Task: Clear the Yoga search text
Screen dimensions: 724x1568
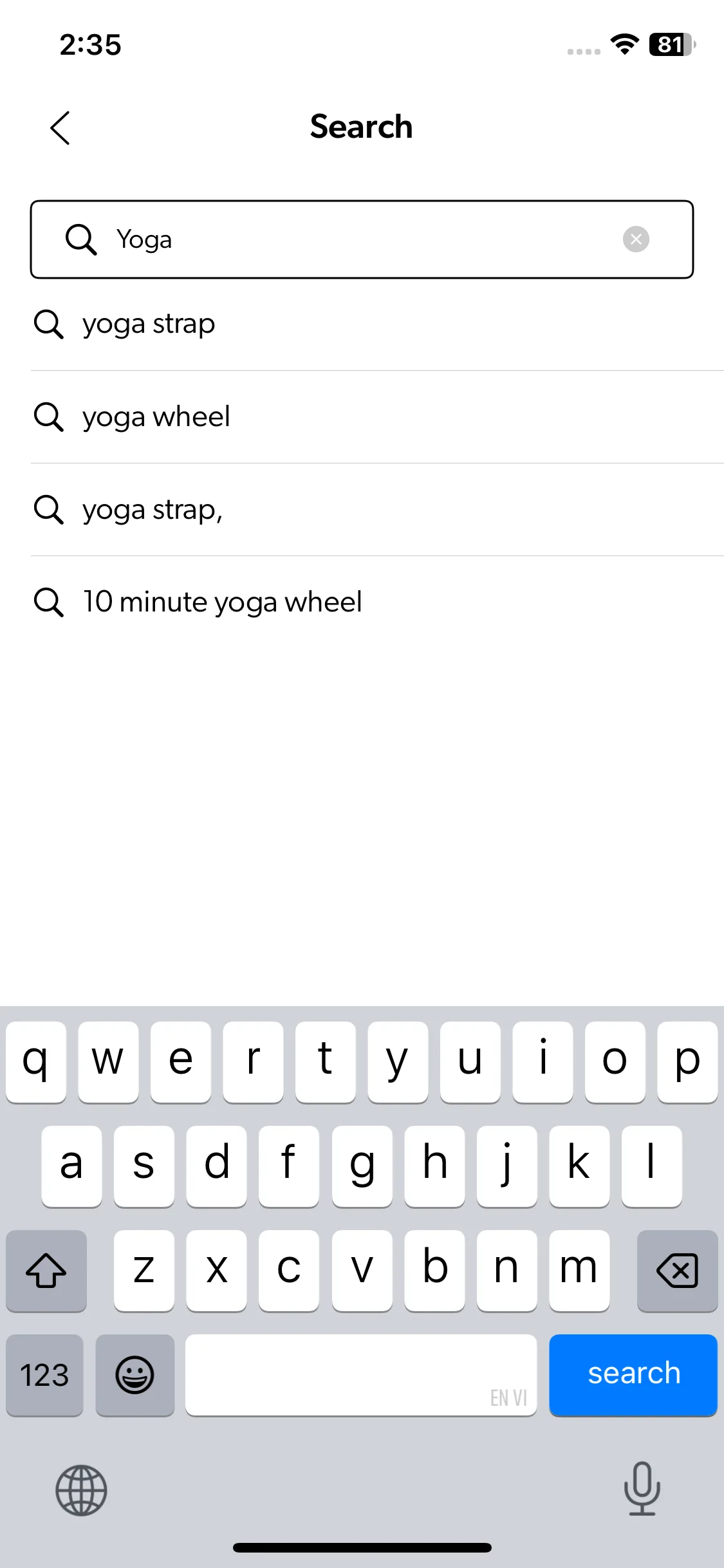Action: pos(636,239)
